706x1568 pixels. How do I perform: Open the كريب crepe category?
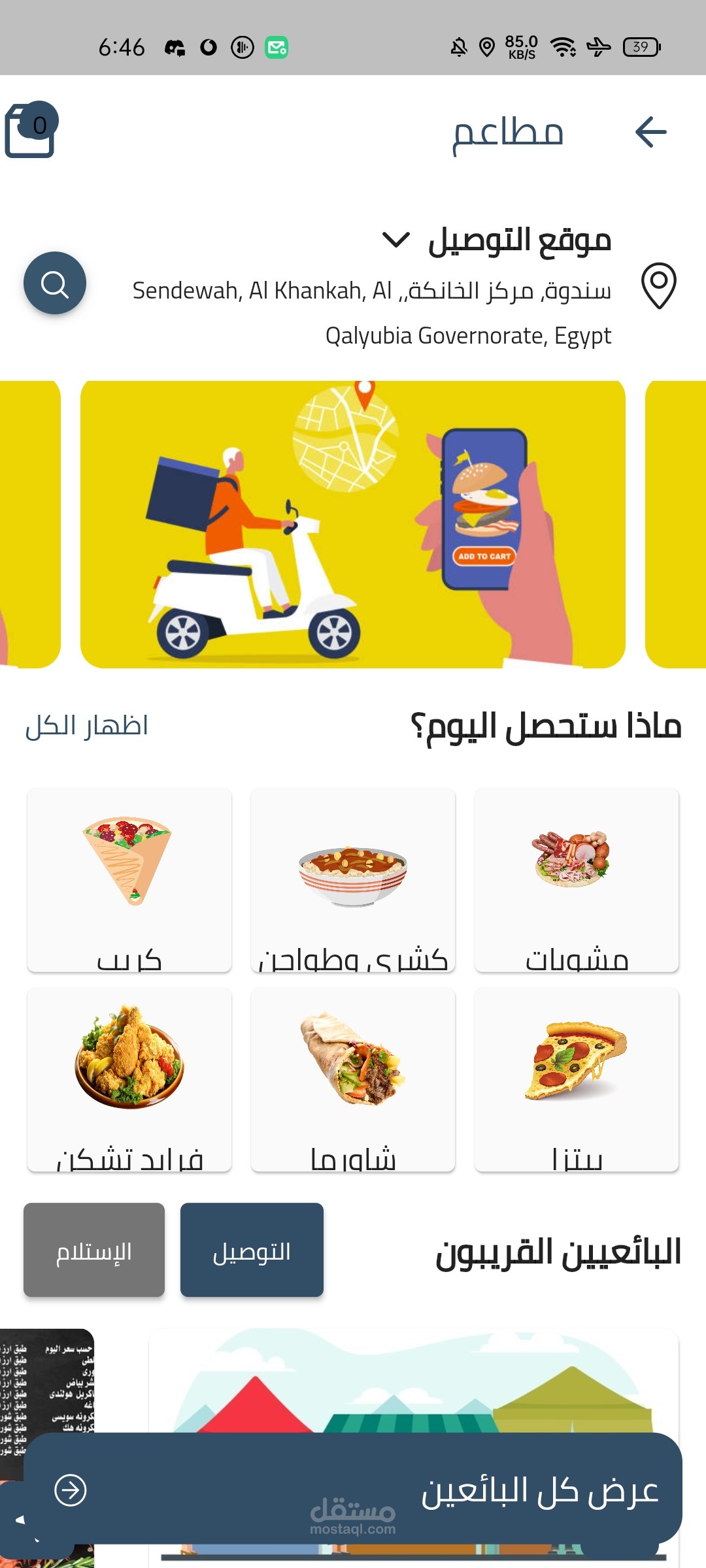pyautogui.click(x=129, y=879)
